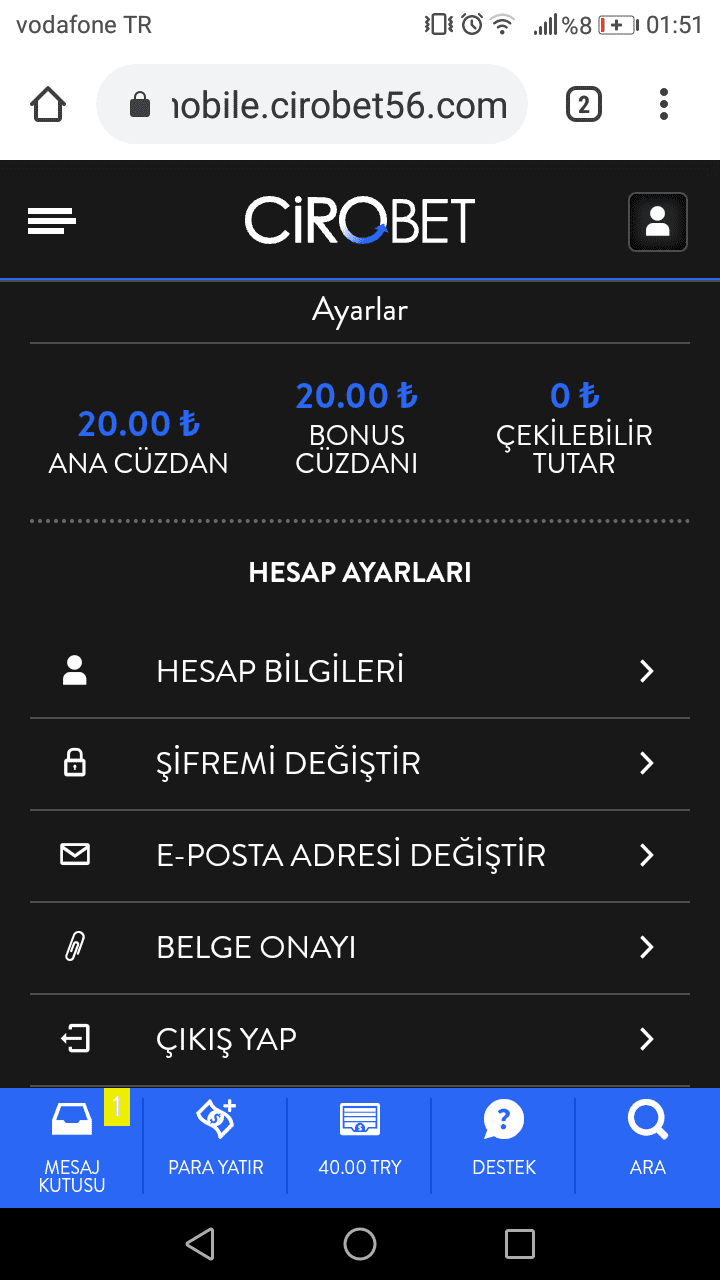Open Mesaj Kutusu inbox
The height and width of the screenshot is (1280, 720).
point(72,1148)
